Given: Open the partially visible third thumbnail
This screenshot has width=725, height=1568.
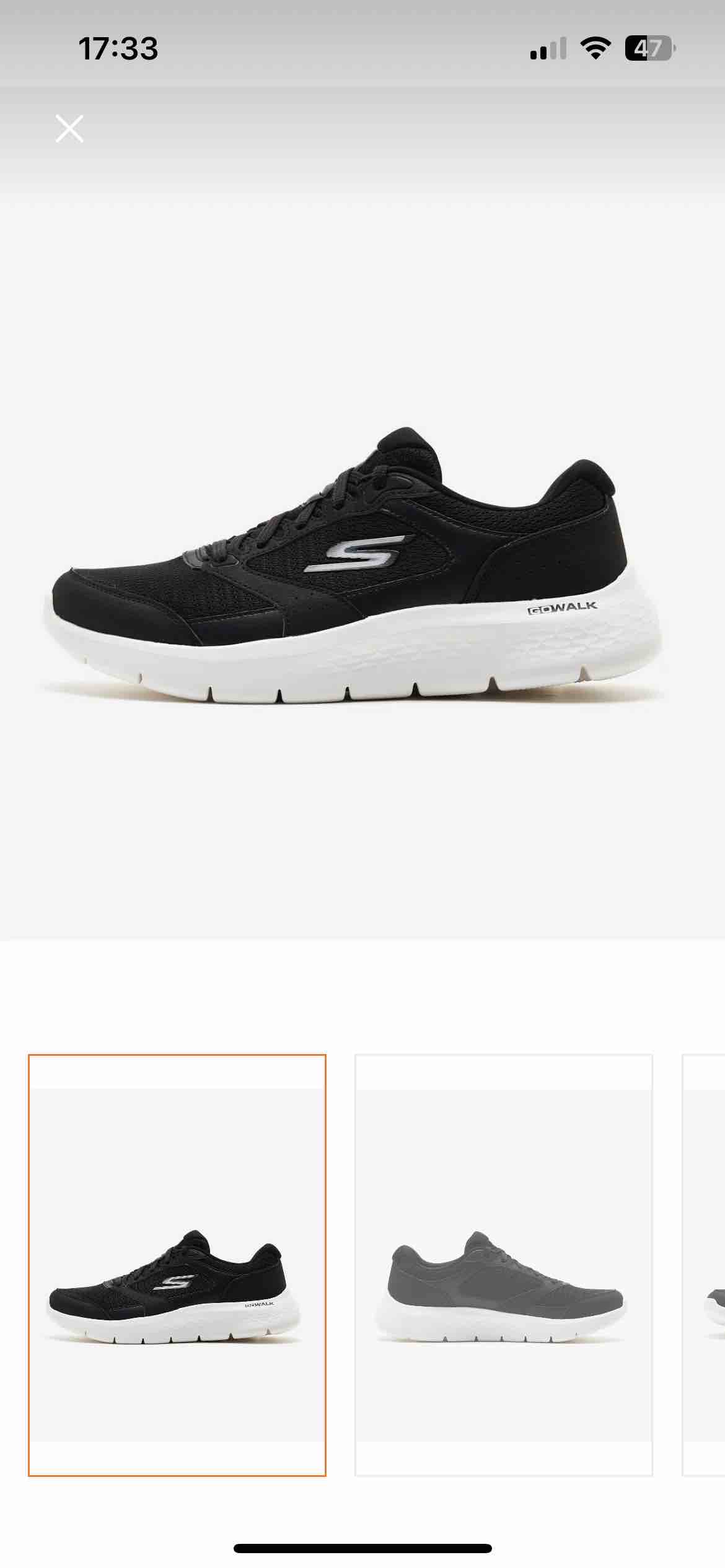Looking at the screenshot, I should tap(703, 1265).
